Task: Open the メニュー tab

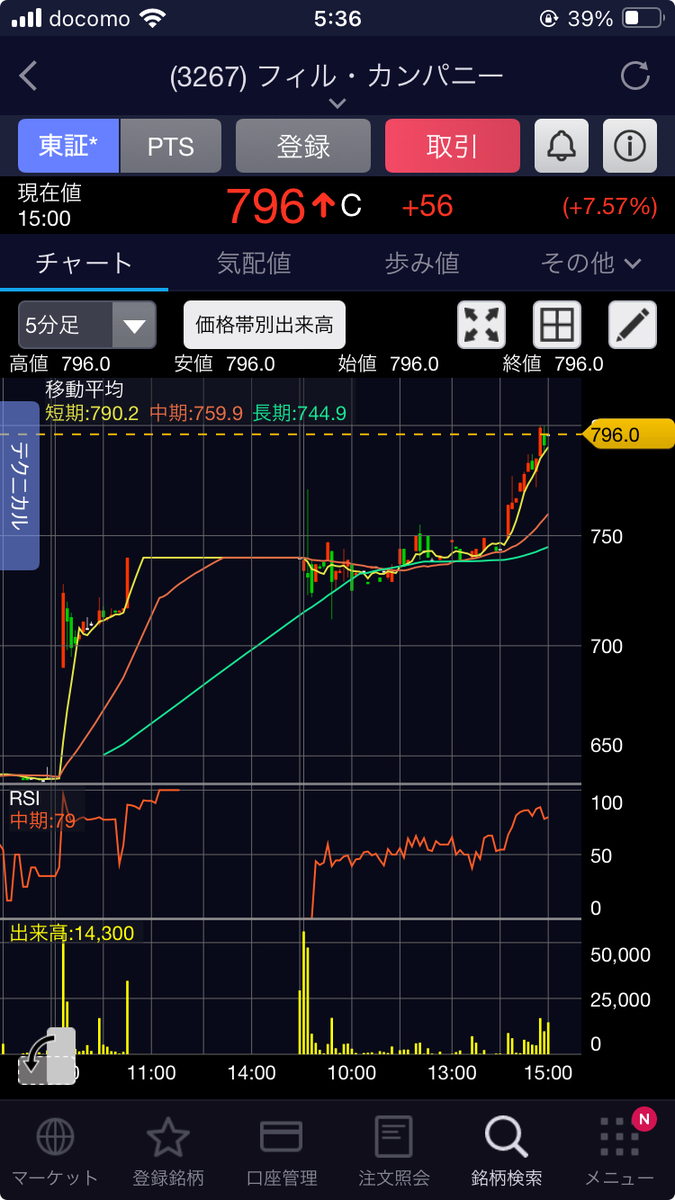Action: click(x=620, y=1151)
